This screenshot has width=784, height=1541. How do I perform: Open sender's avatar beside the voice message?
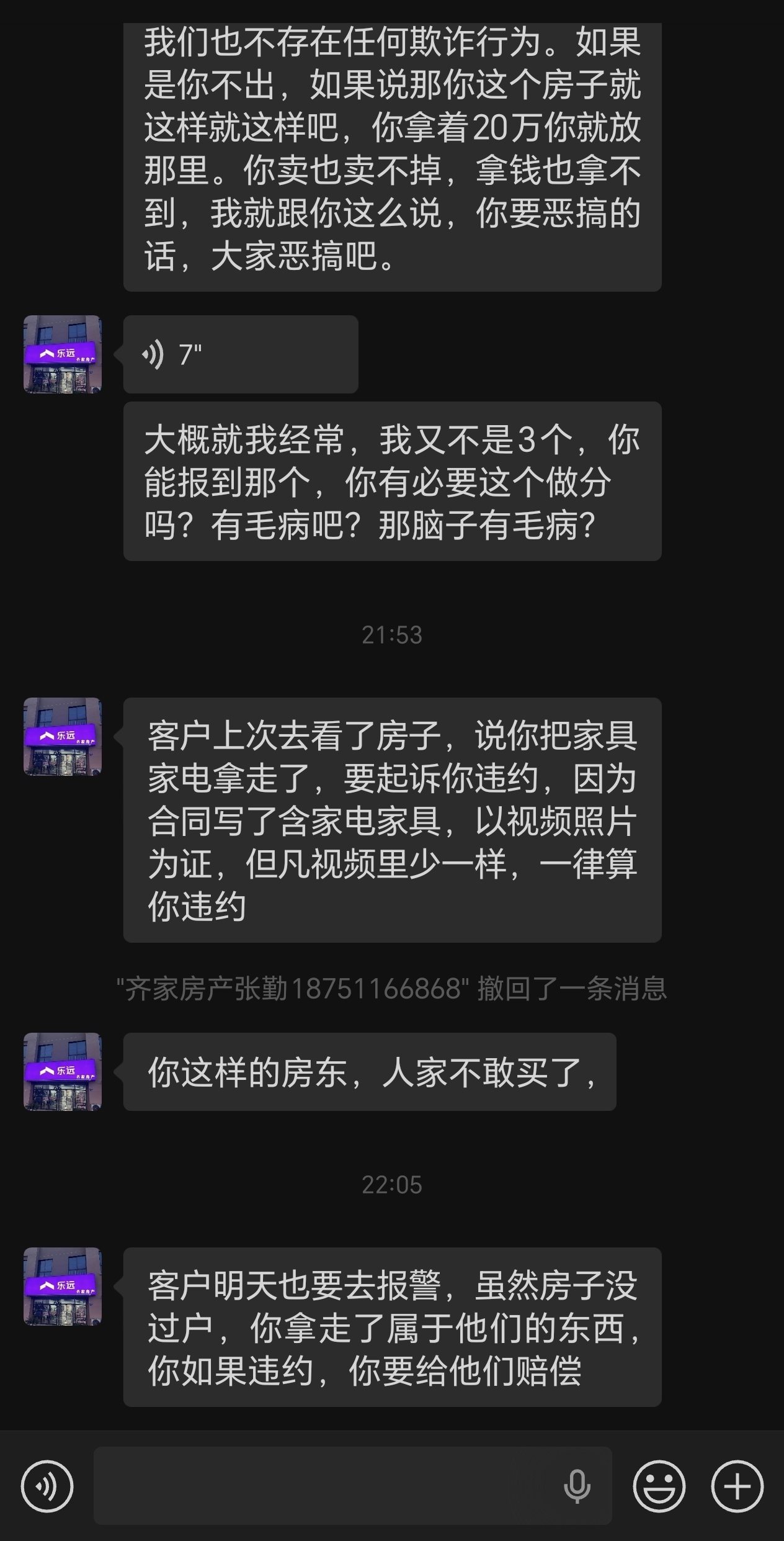coord(63,354)
